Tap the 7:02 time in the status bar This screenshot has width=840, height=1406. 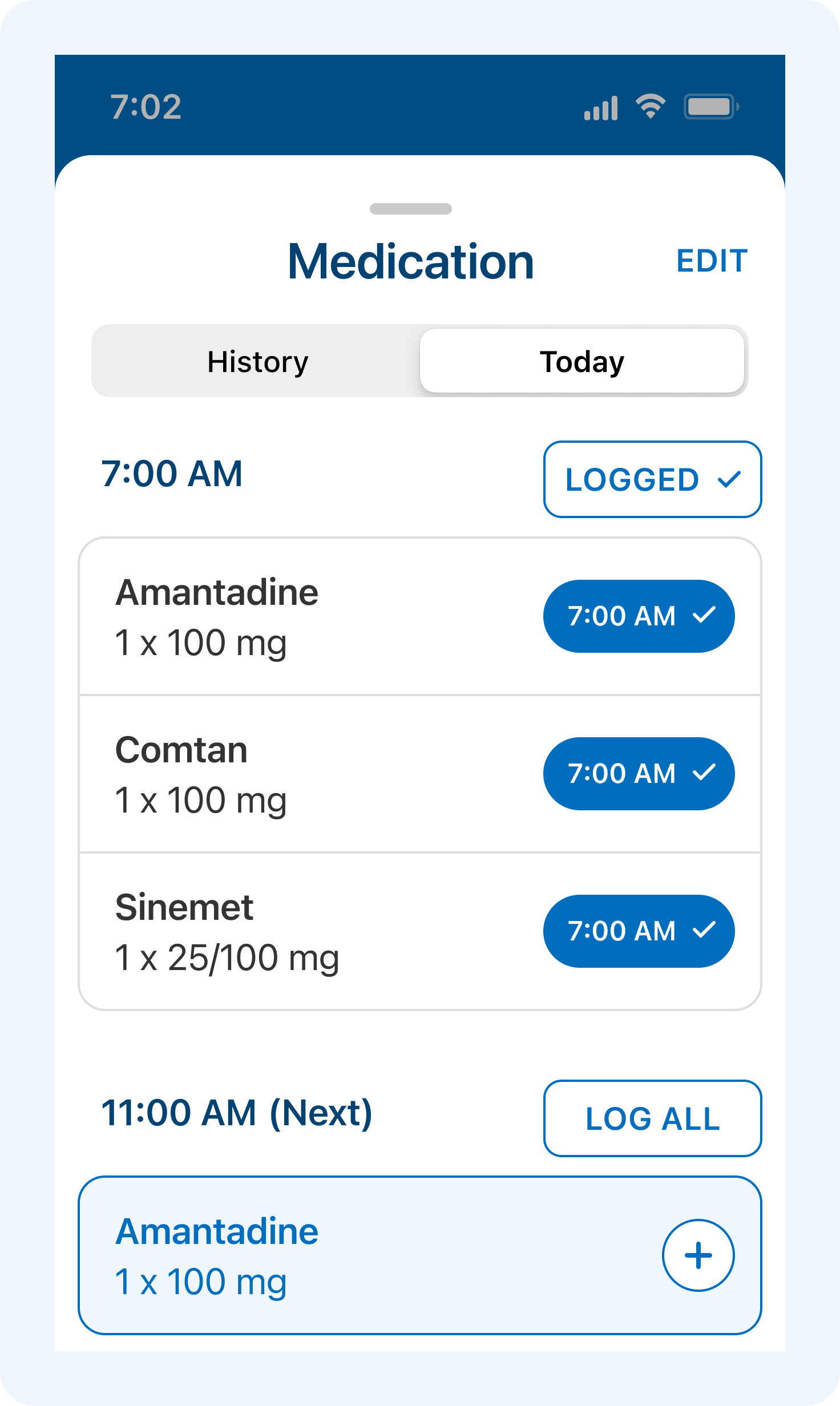[147, 106]
